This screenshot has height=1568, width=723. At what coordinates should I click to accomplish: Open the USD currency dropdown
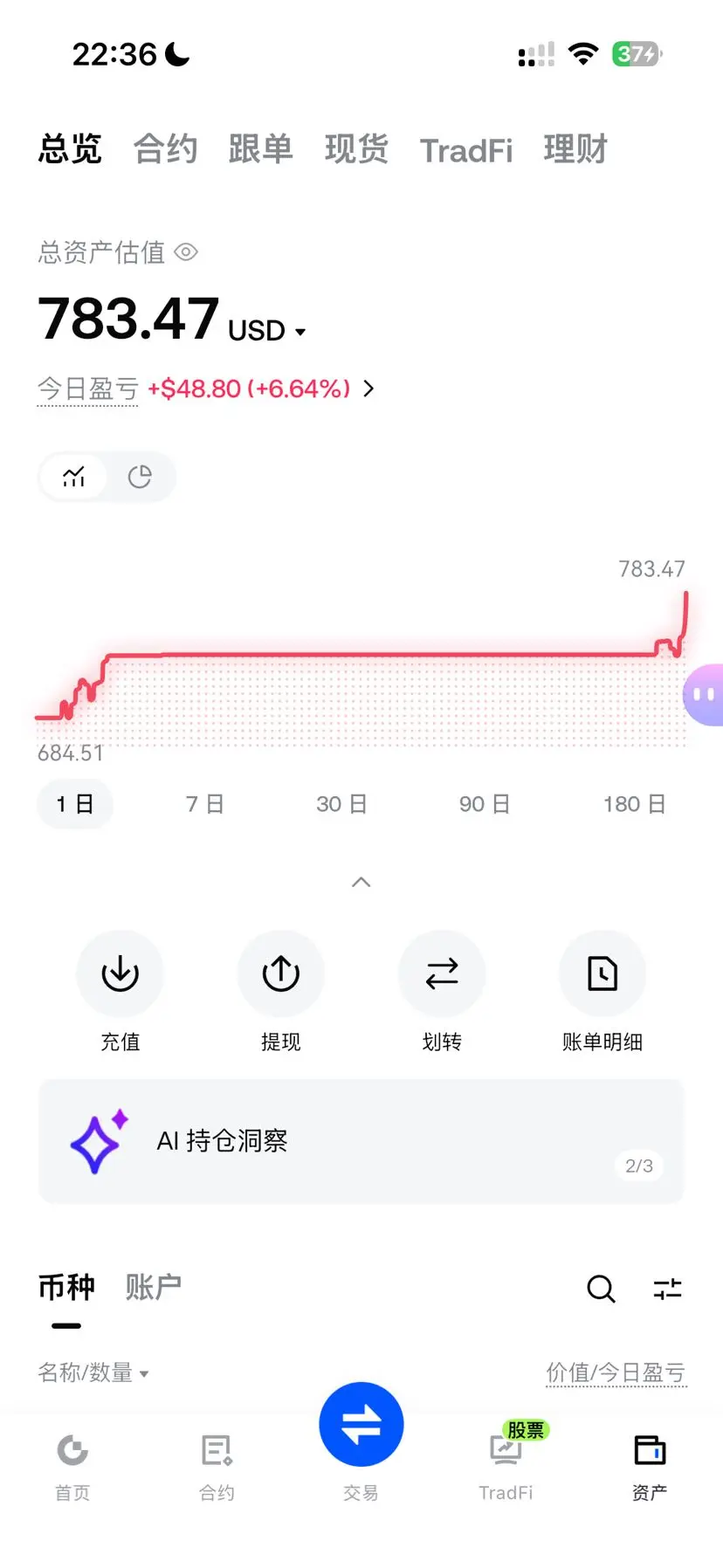(267, 331)
